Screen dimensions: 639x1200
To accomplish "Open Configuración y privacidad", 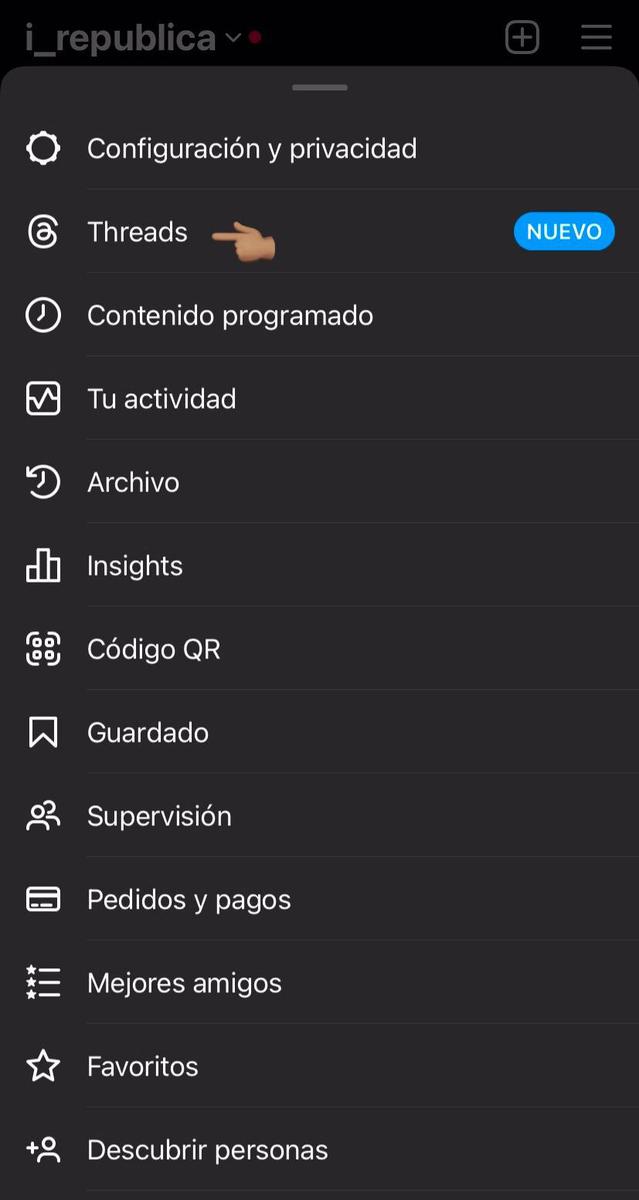I will tap(251, 149).
